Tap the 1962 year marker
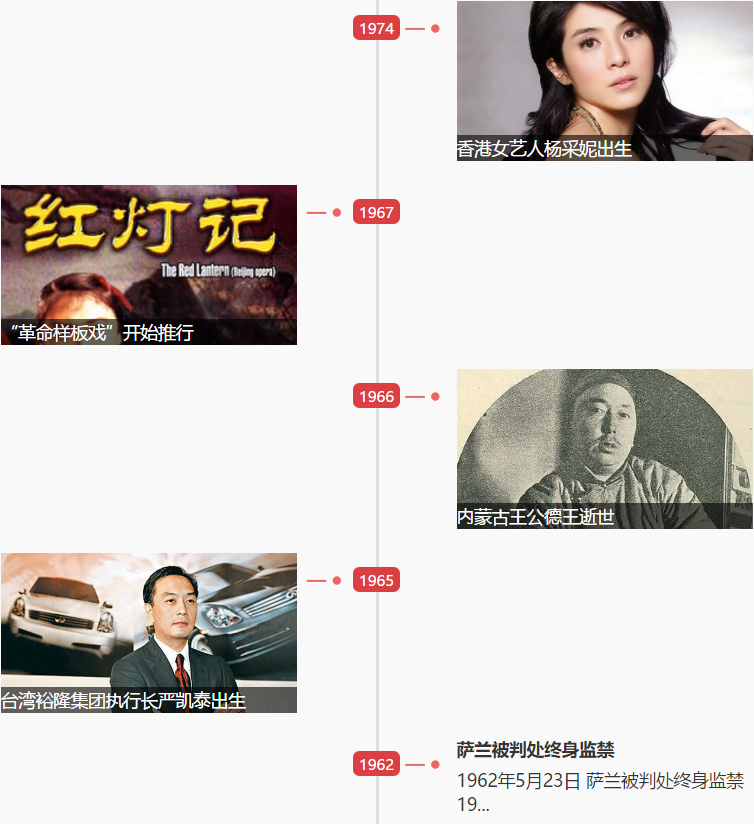 click(376, 765)
